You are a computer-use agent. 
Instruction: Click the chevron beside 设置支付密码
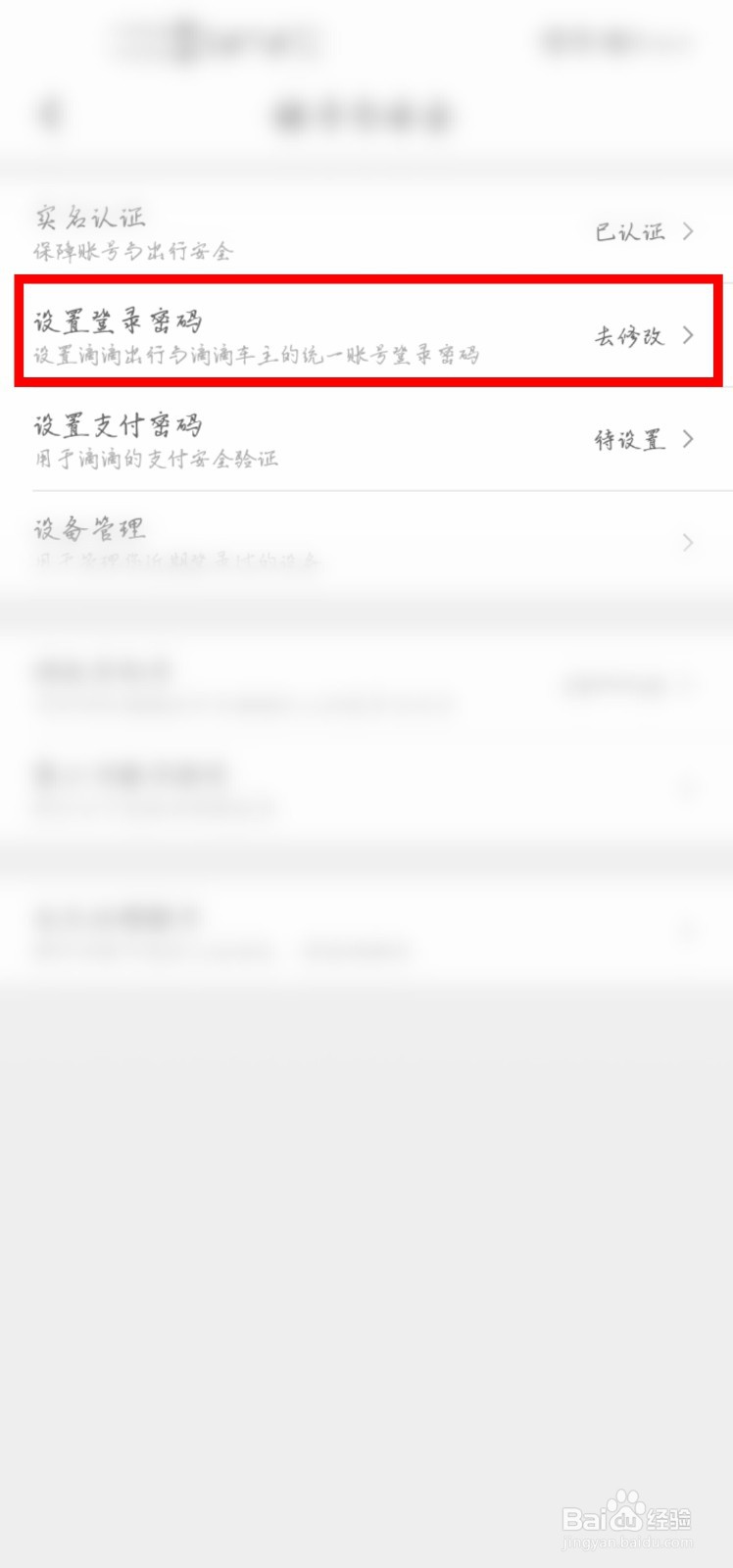[689, 440]
